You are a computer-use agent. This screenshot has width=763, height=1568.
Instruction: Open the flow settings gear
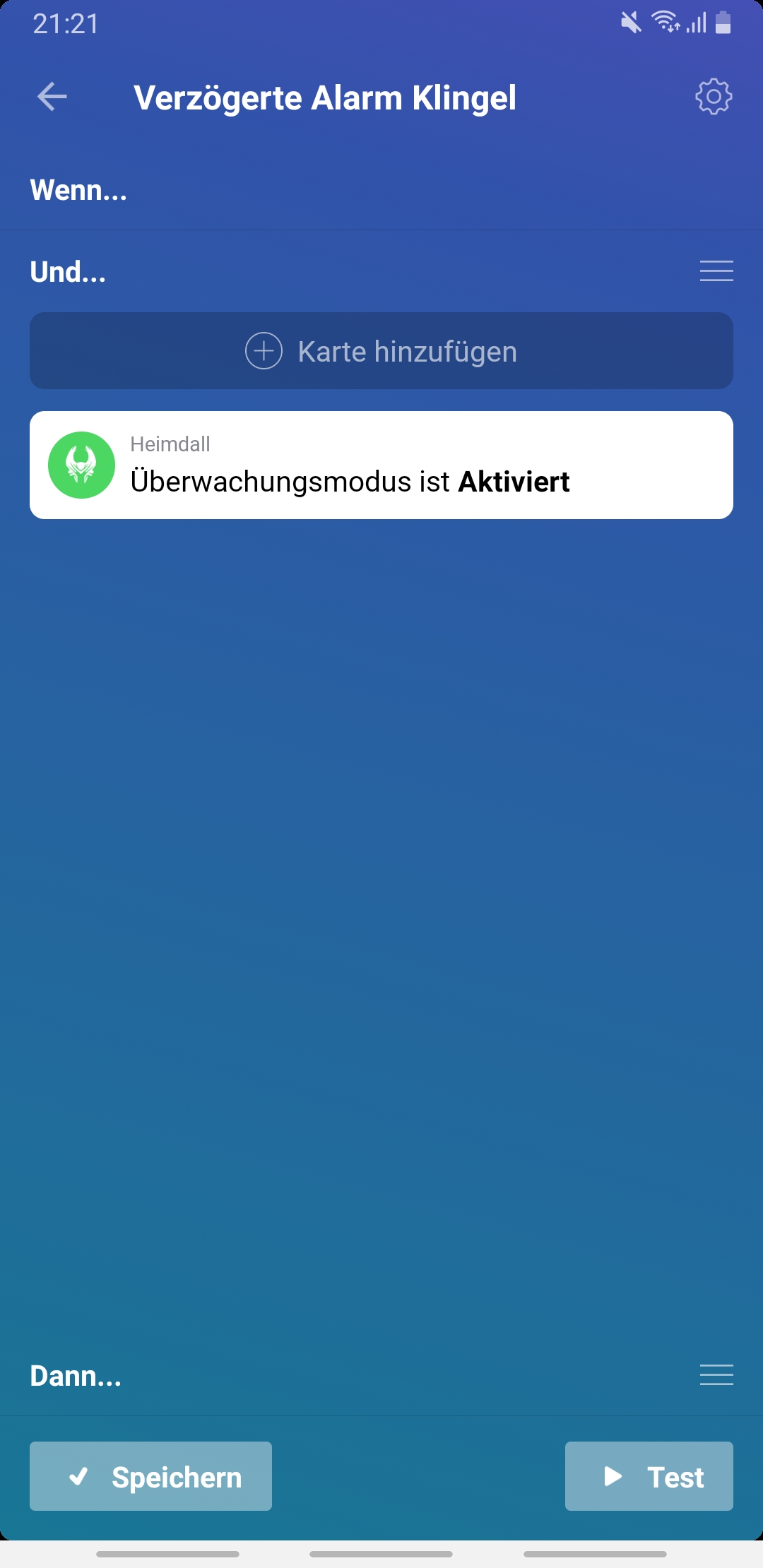[x=714, y=97]
